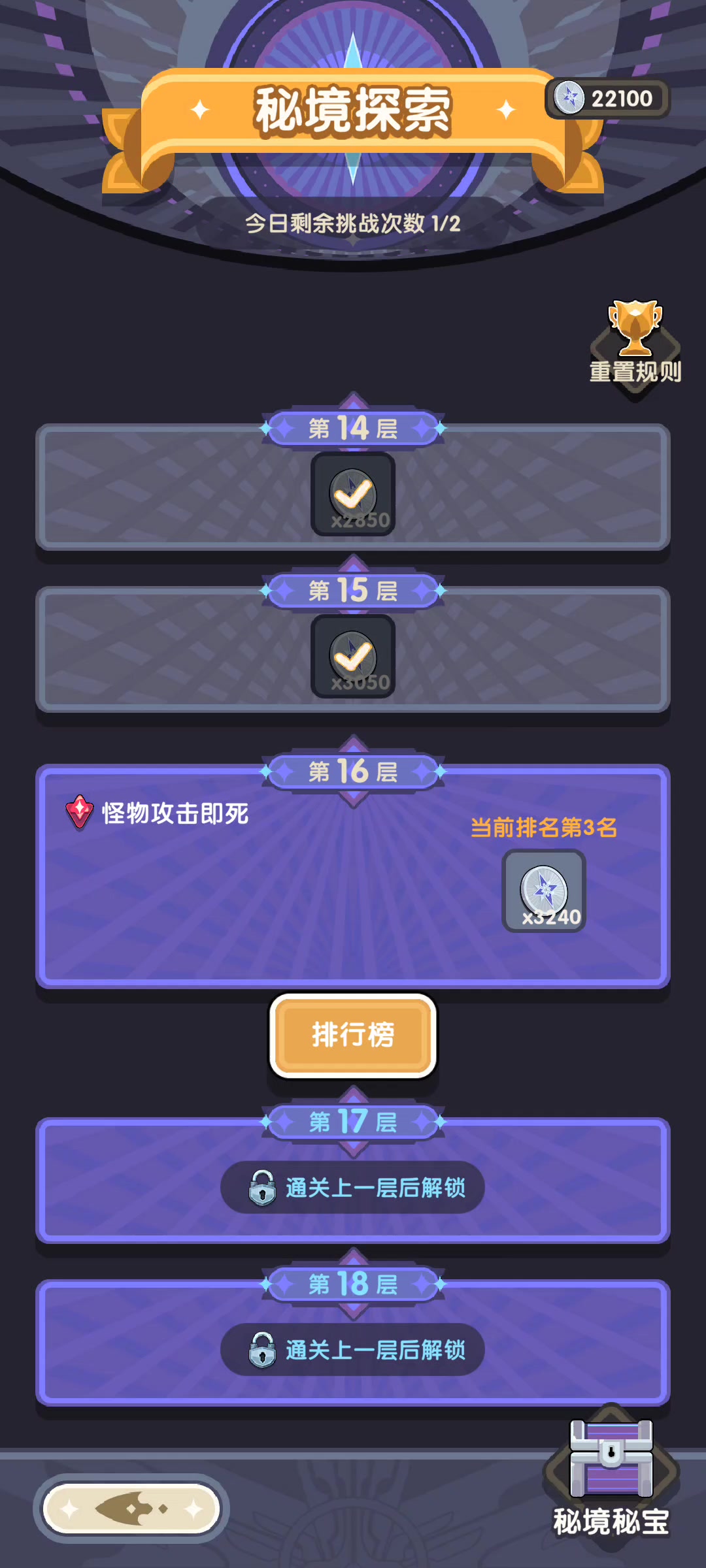706x1568 pixels.
Task: Open the completed 第14层 card
Action: [x=353, y=487]
